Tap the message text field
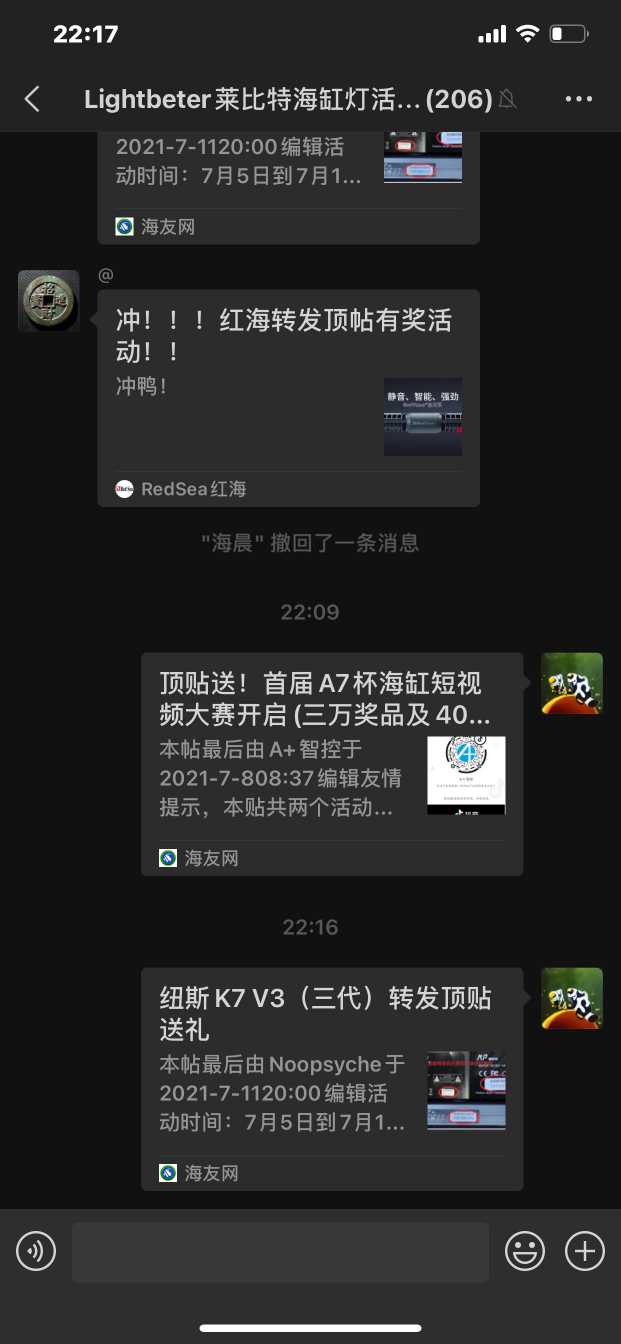The width and height of the screenshot is (621, 1344). click(x=280, y=1251)
